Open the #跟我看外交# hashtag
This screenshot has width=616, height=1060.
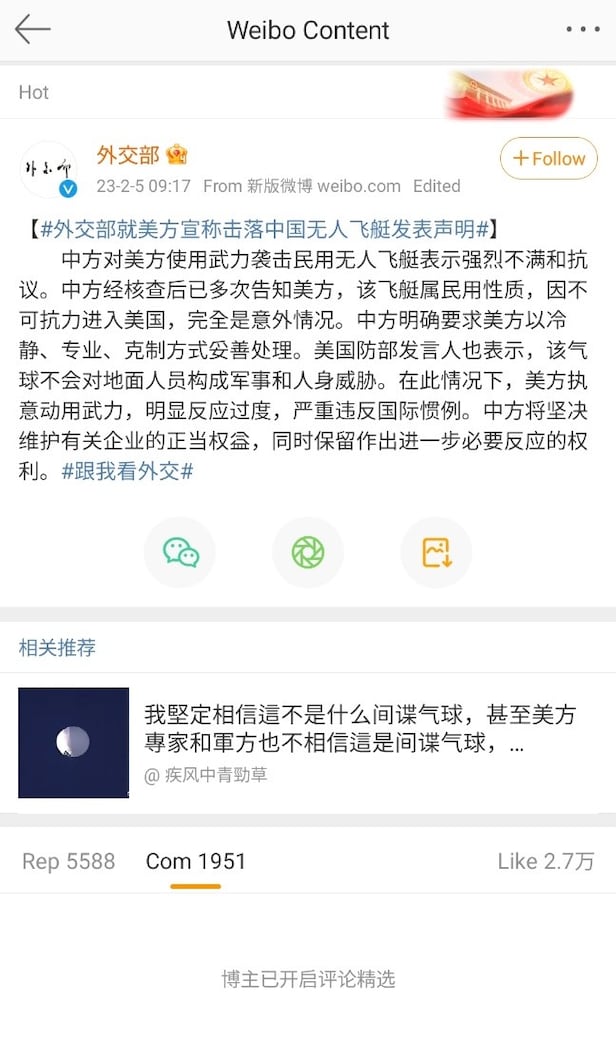pyautogui.click(x=127, y=471)
